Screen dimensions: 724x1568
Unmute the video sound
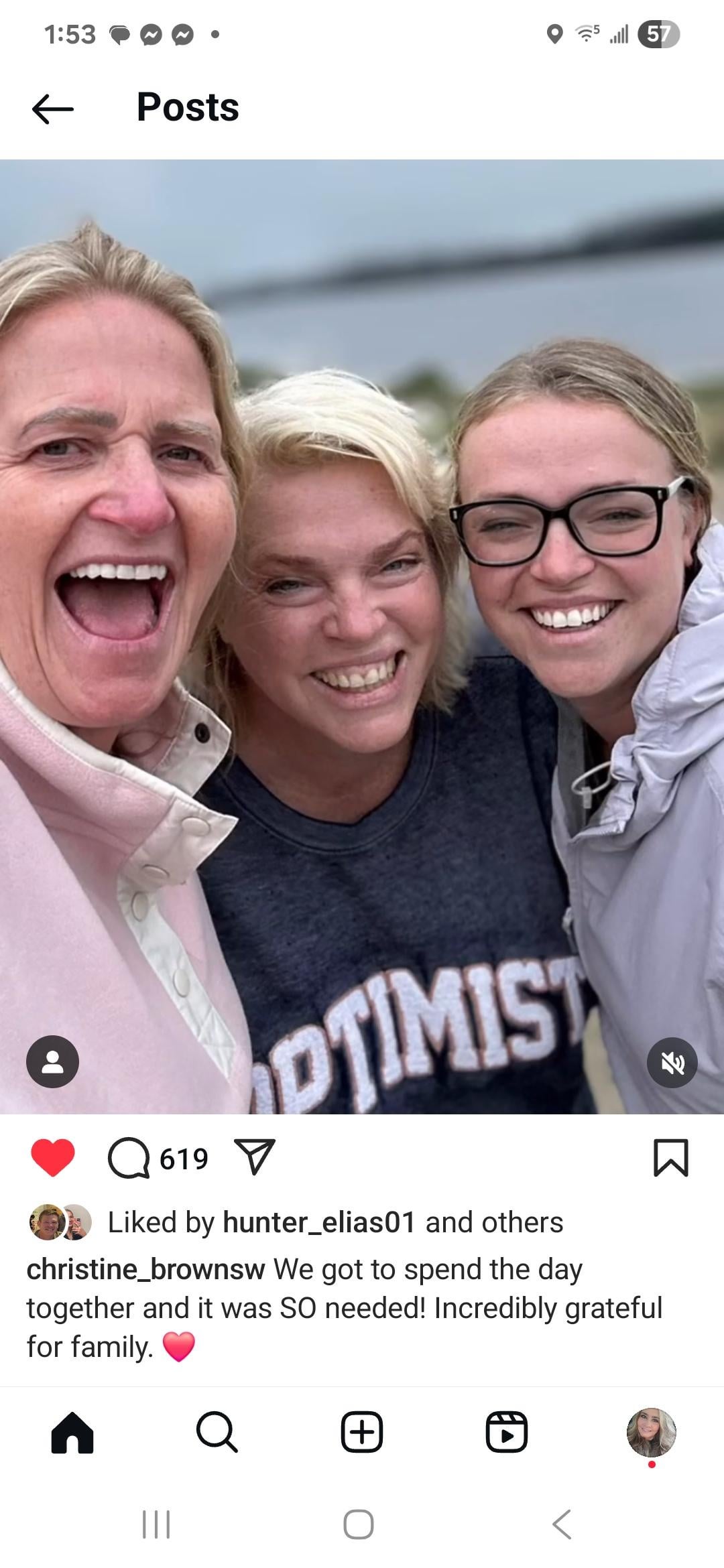[x=672, y=1063]
